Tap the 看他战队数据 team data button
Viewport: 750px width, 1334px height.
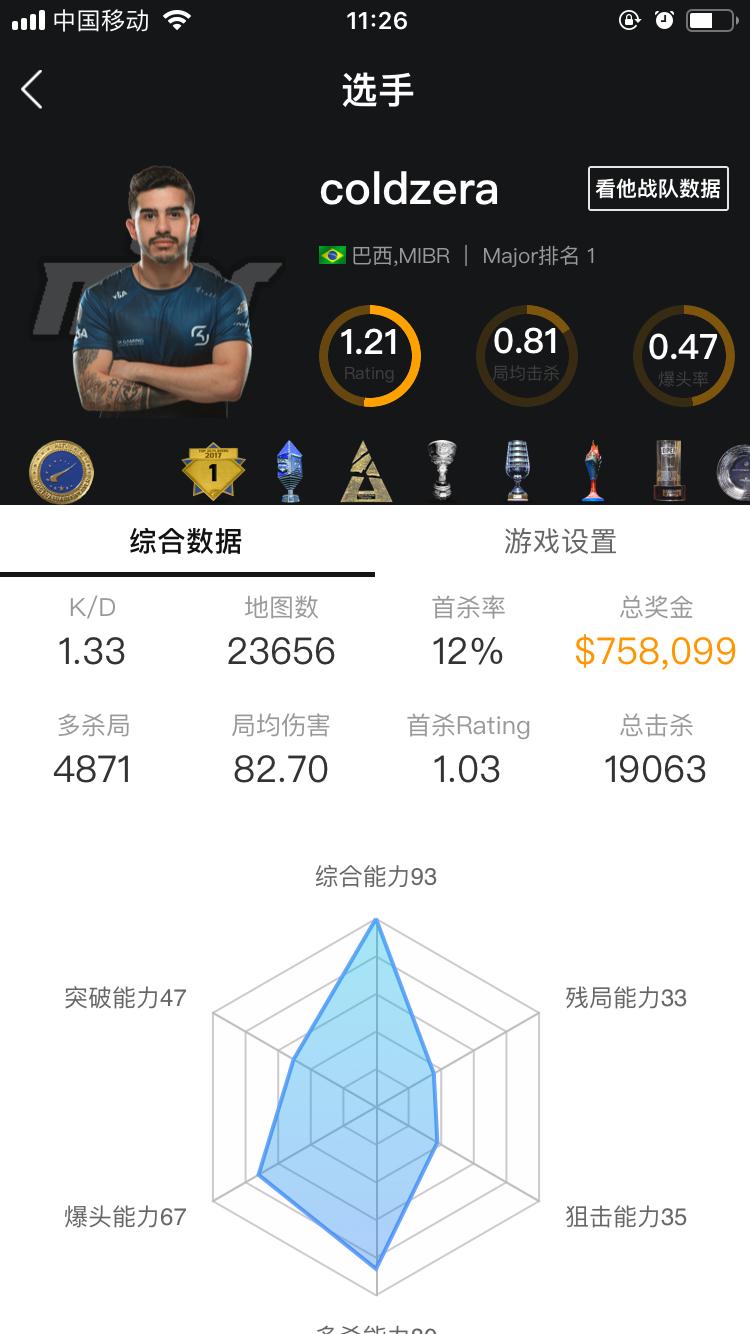(658, 188)
